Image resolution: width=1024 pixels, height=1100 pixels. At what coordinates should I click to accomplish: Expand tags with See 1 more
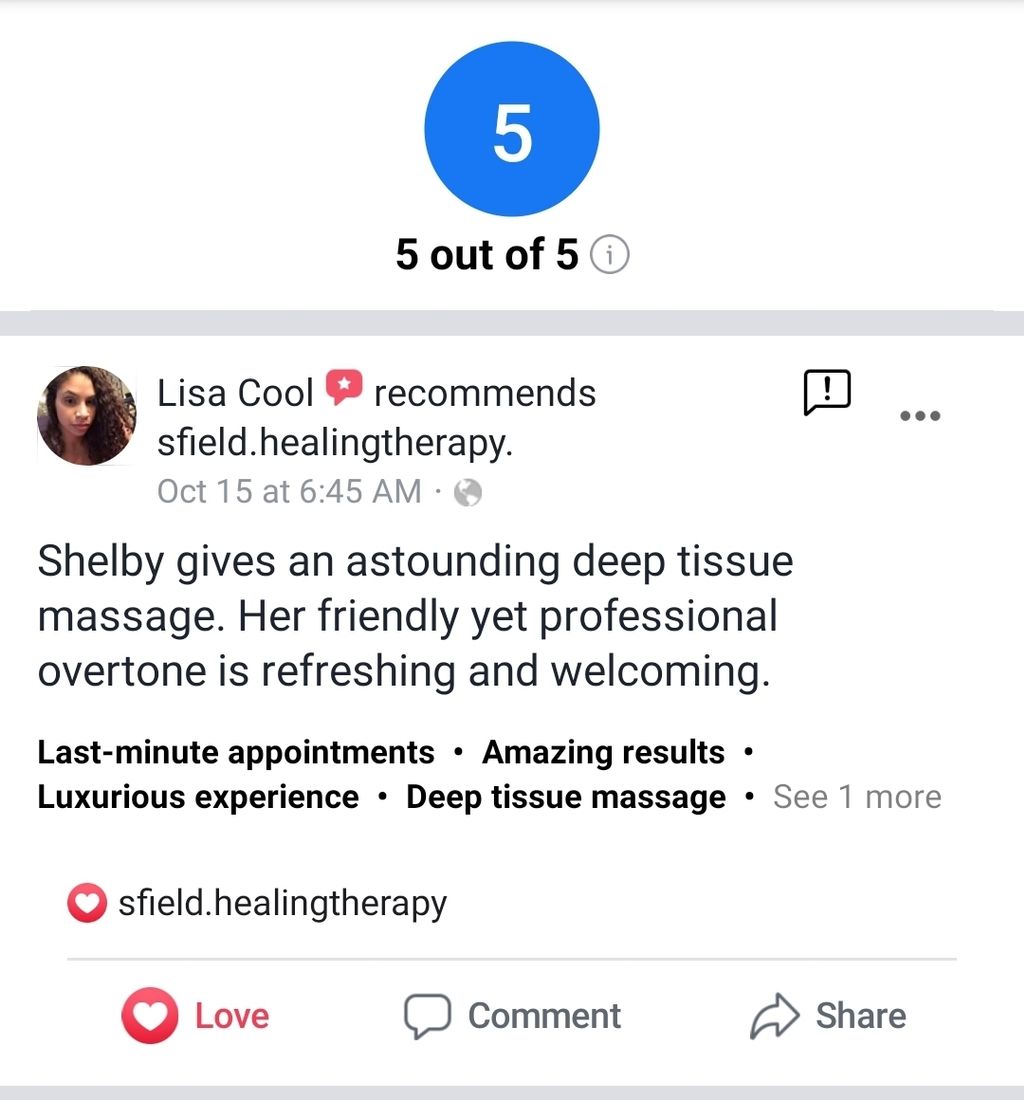tap(857, 797)
